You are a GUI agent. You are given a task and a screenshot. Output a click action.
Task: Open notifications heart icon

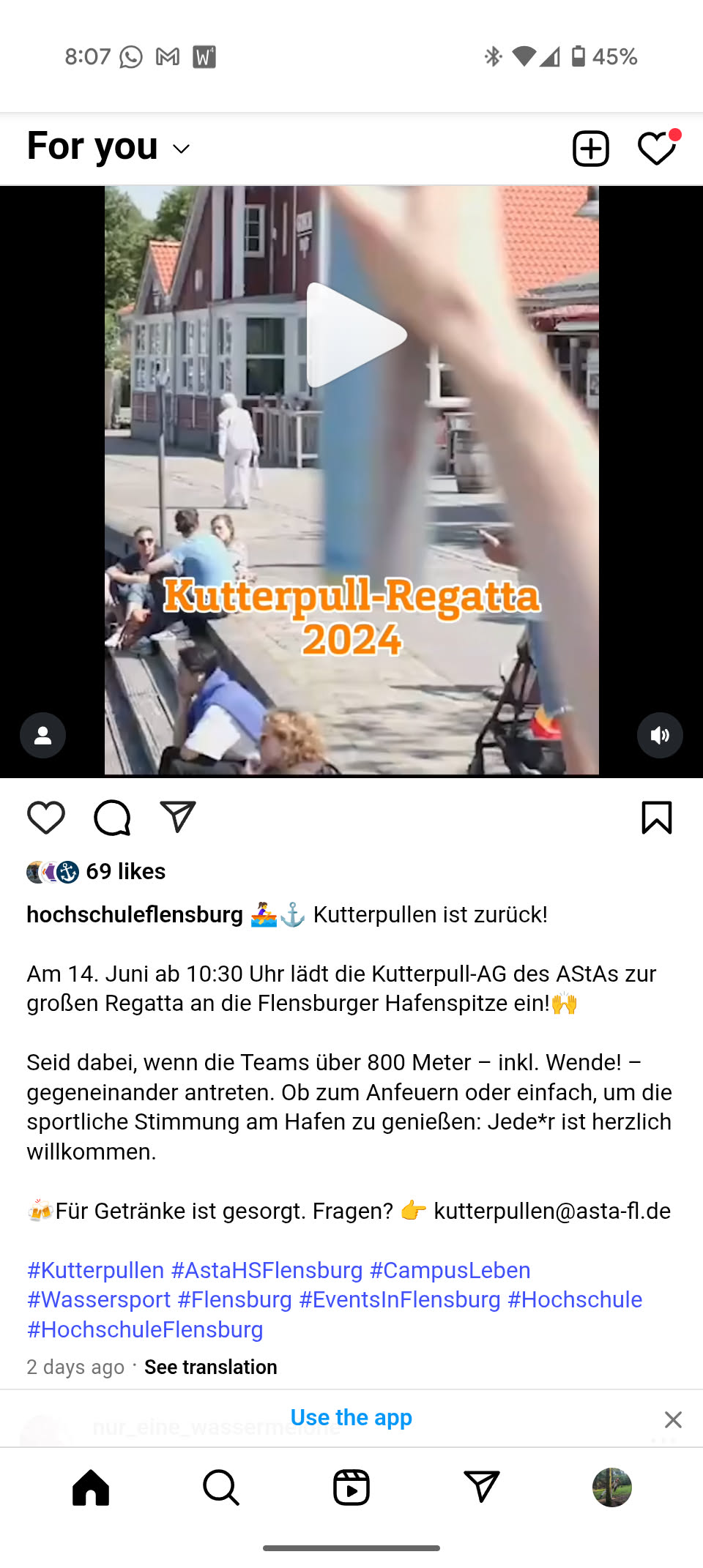click(x=656, y=149)
